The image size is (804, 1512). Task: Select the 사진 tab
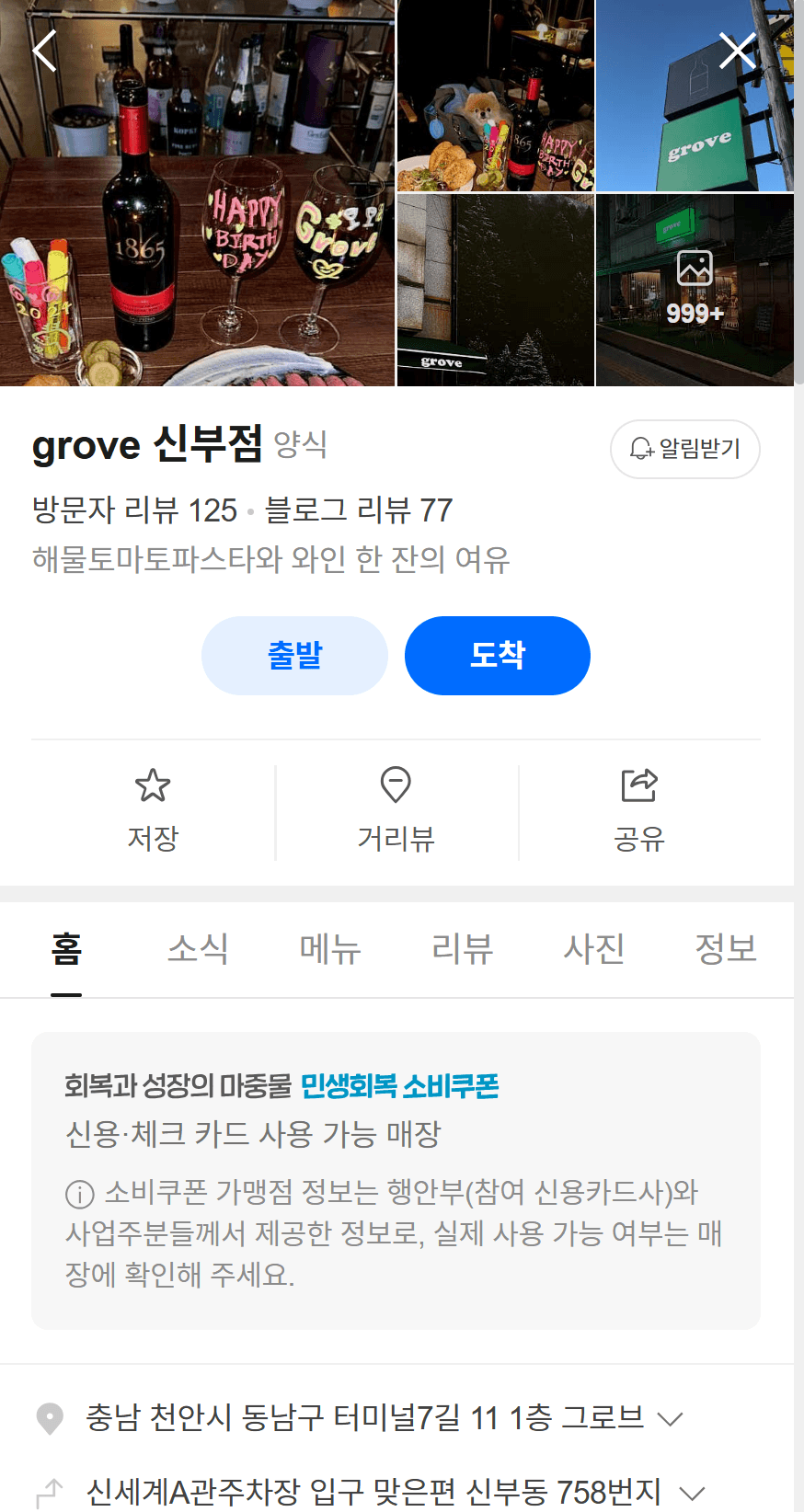point(593,949)
